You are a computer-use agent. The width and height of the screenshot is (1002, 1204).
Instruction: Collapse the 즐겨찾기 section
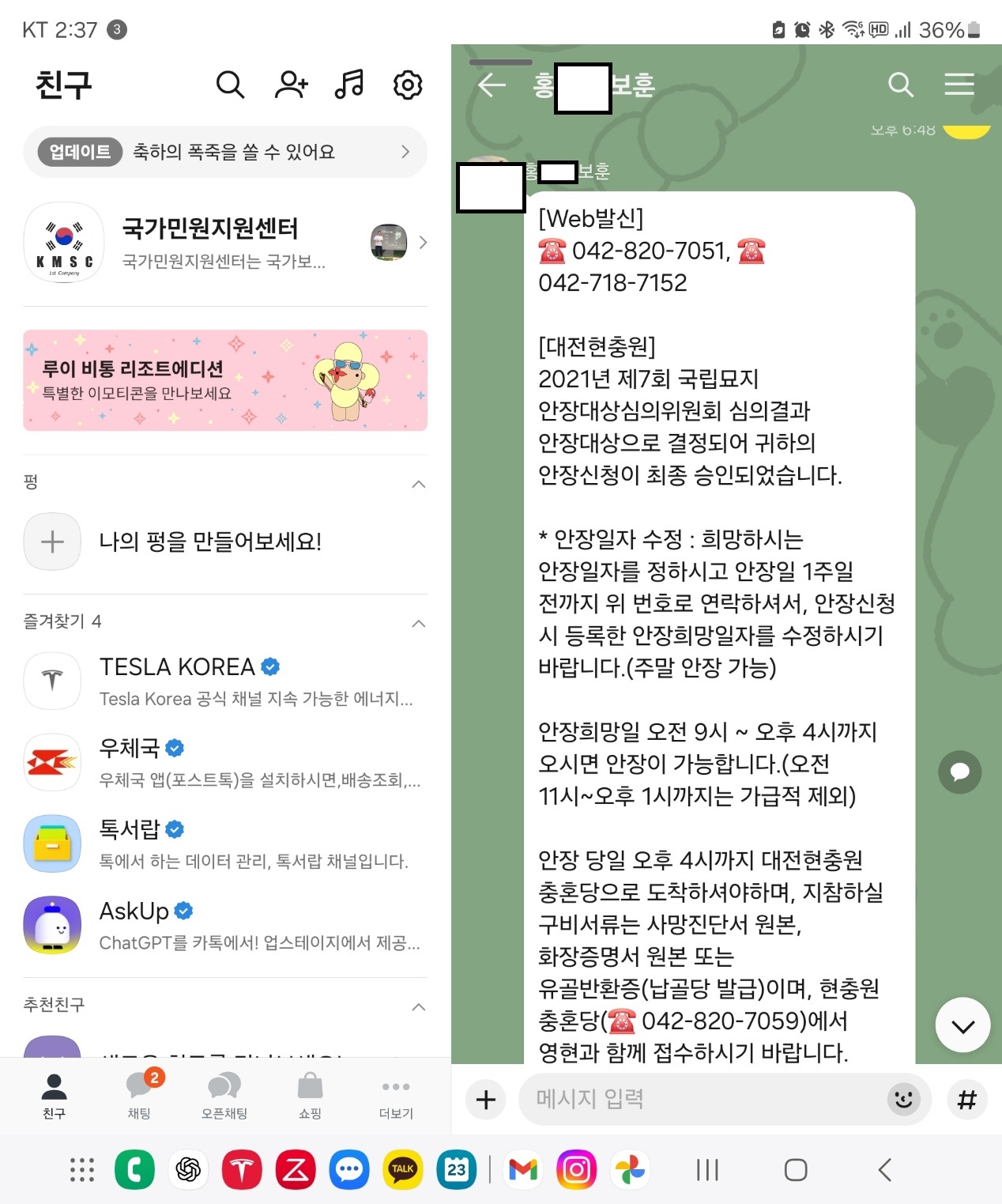click(x=419, y=624)
